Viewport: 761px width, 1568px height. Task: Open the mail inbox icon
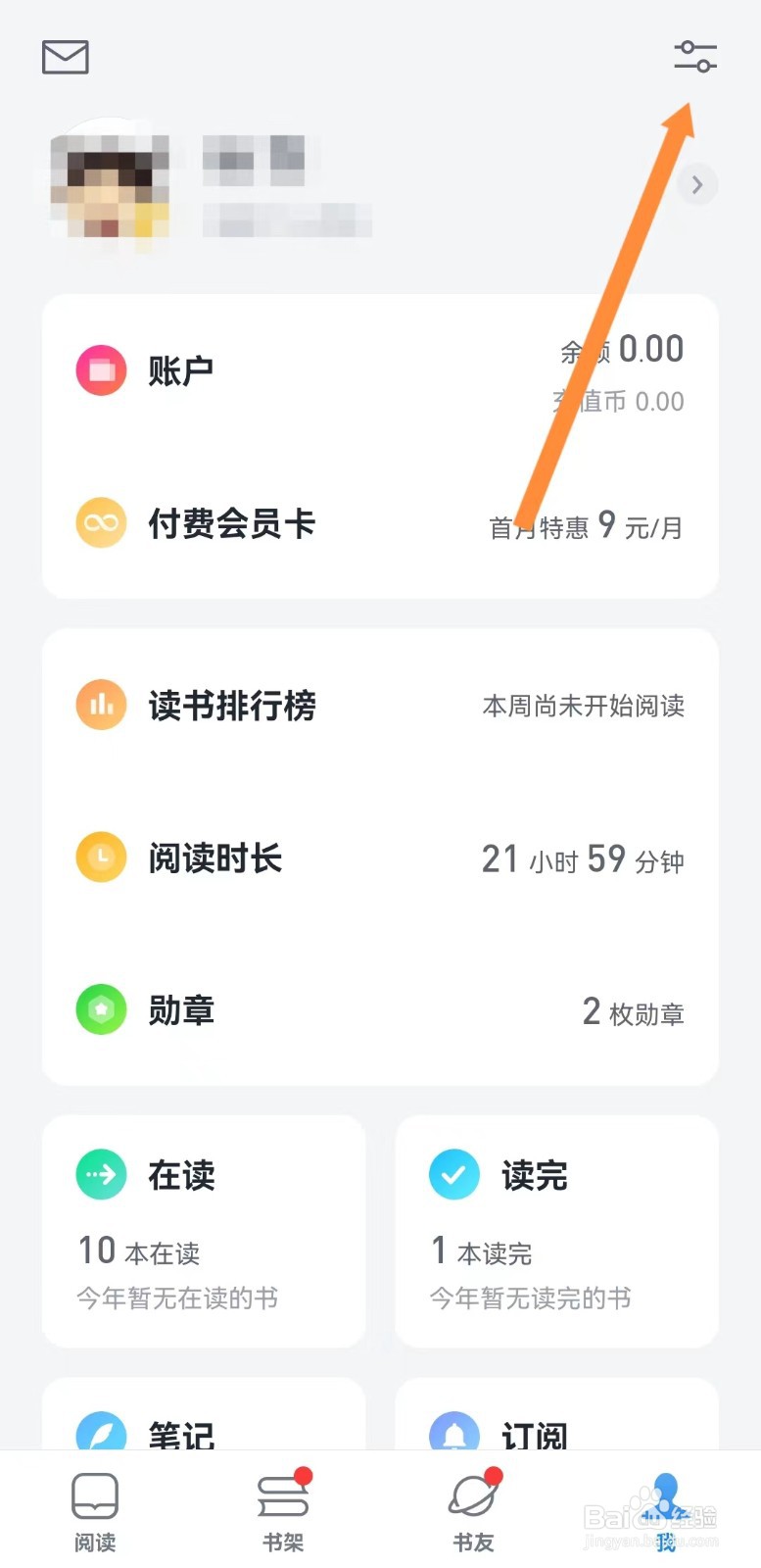[x=66, y=57]
